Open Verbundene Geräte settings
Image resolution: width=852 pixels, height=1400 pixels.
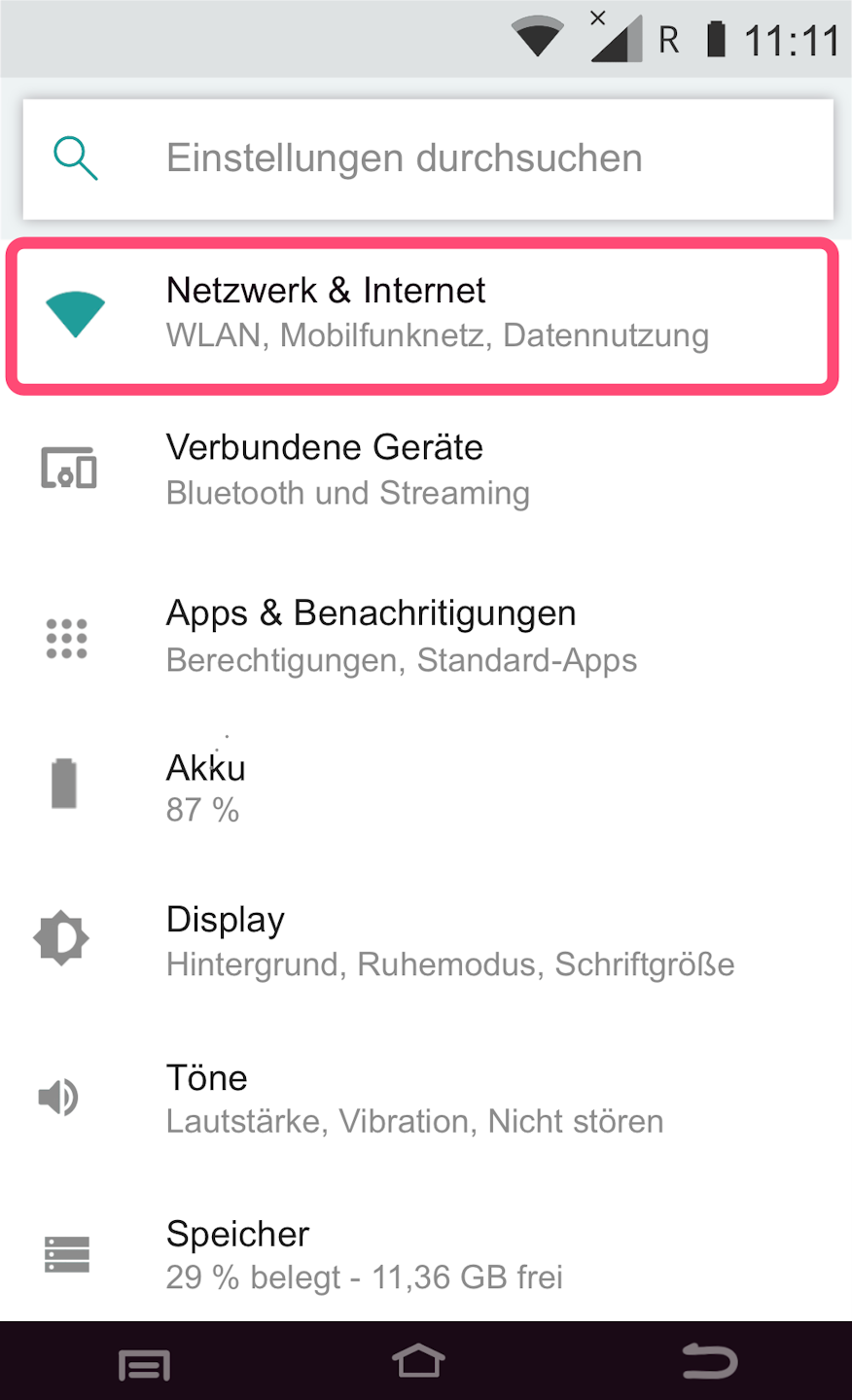(424, 470)
